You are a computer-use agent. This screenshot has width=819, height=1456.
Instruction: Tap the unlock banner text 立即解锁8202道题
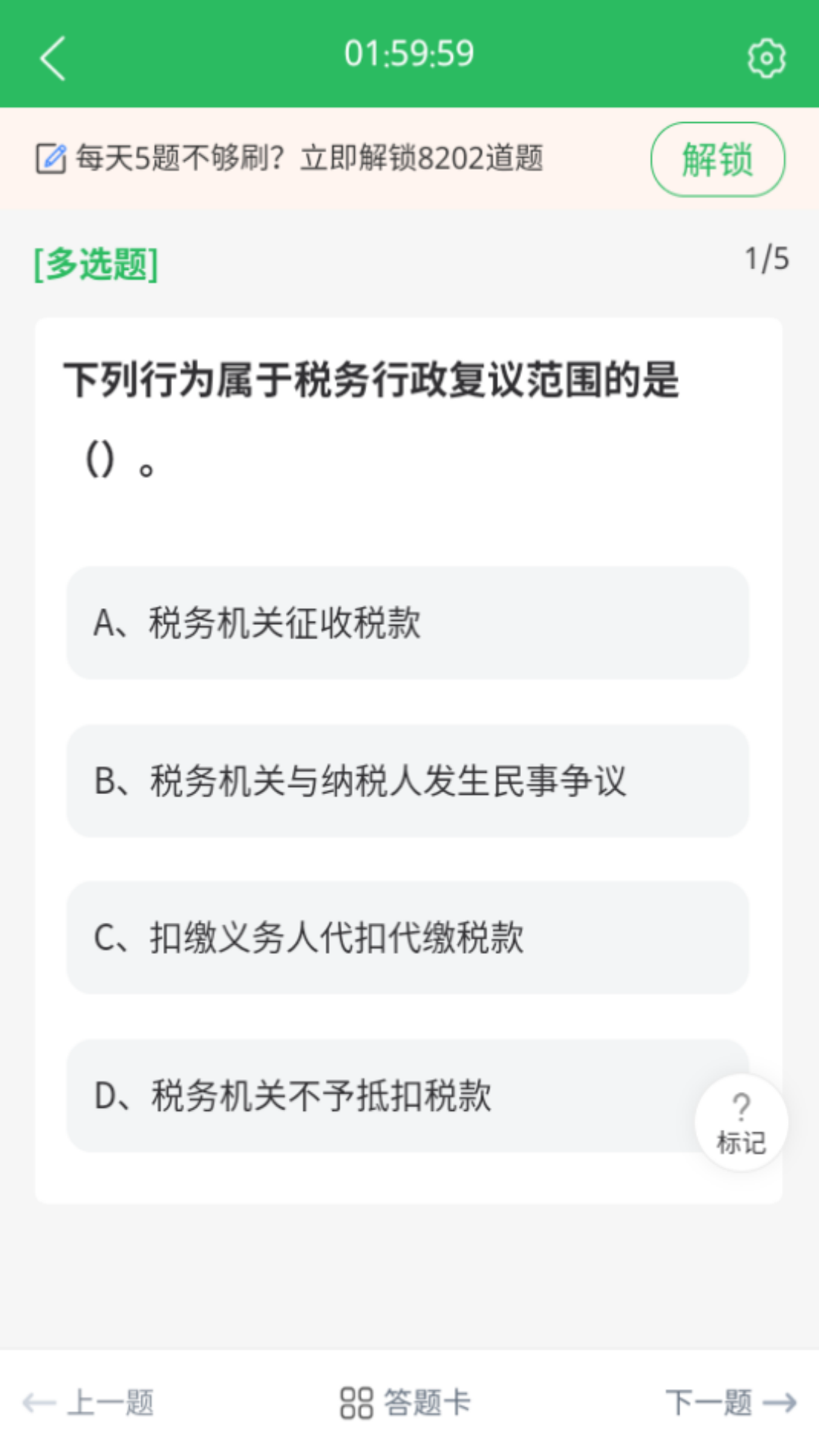(x=421, y=158)
